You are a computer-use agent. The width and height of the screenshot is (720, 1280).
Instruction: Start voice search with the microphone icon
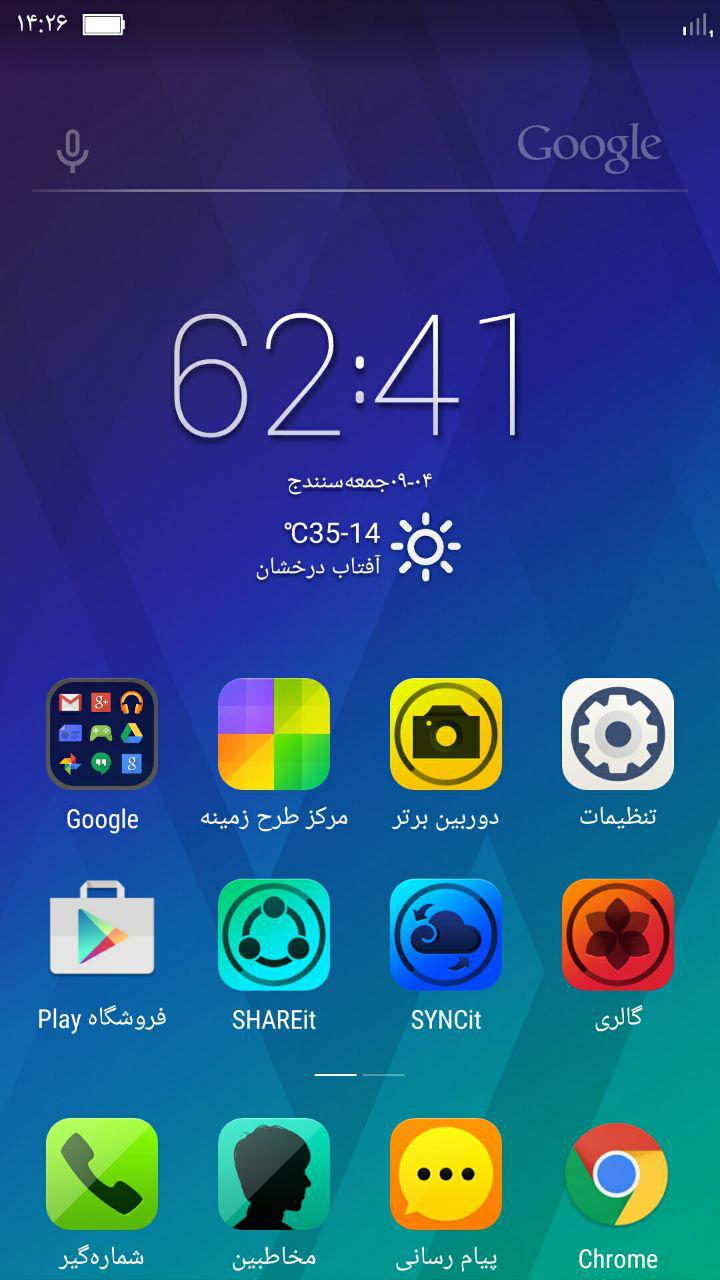(x=72, y=151)
